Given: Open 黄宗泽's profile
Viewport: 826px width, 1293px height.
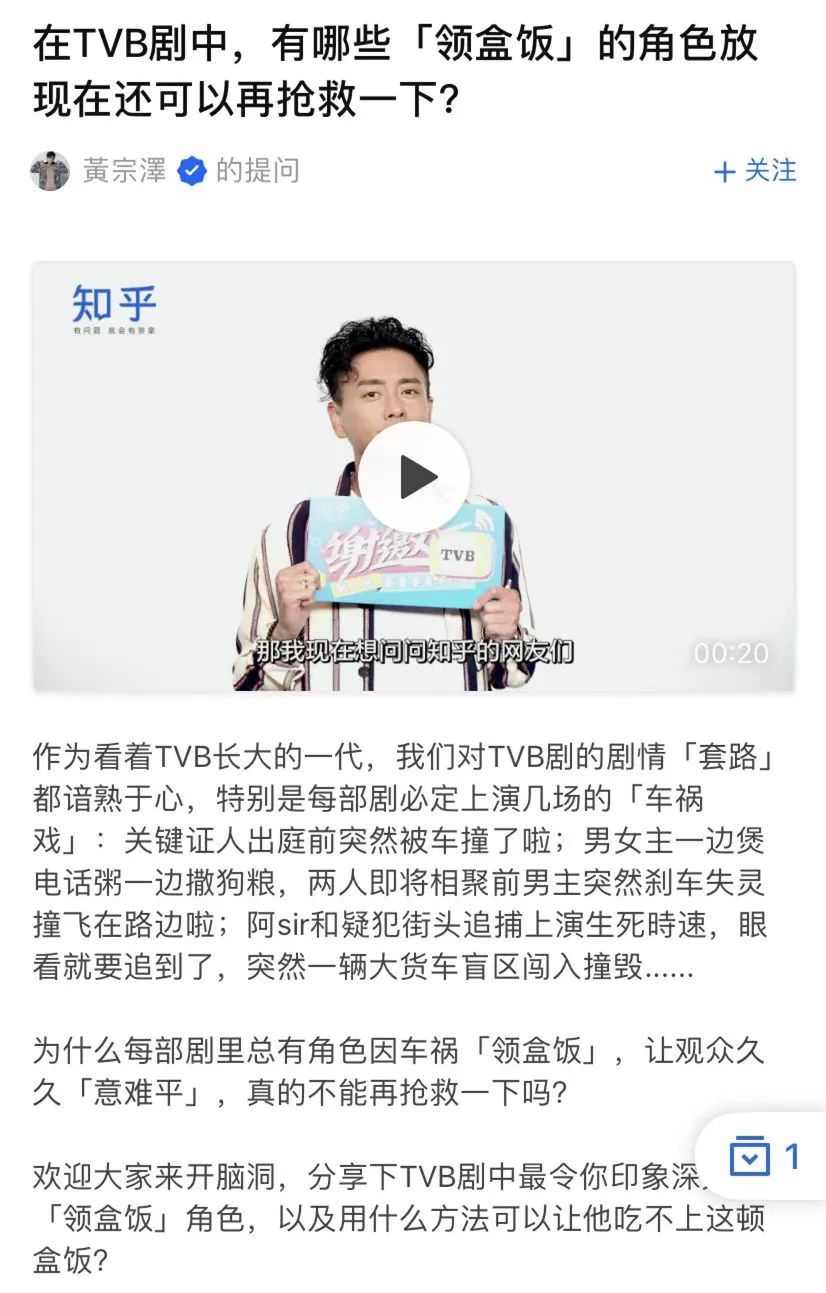Looking at the screenshot, I should click(124, 171).
